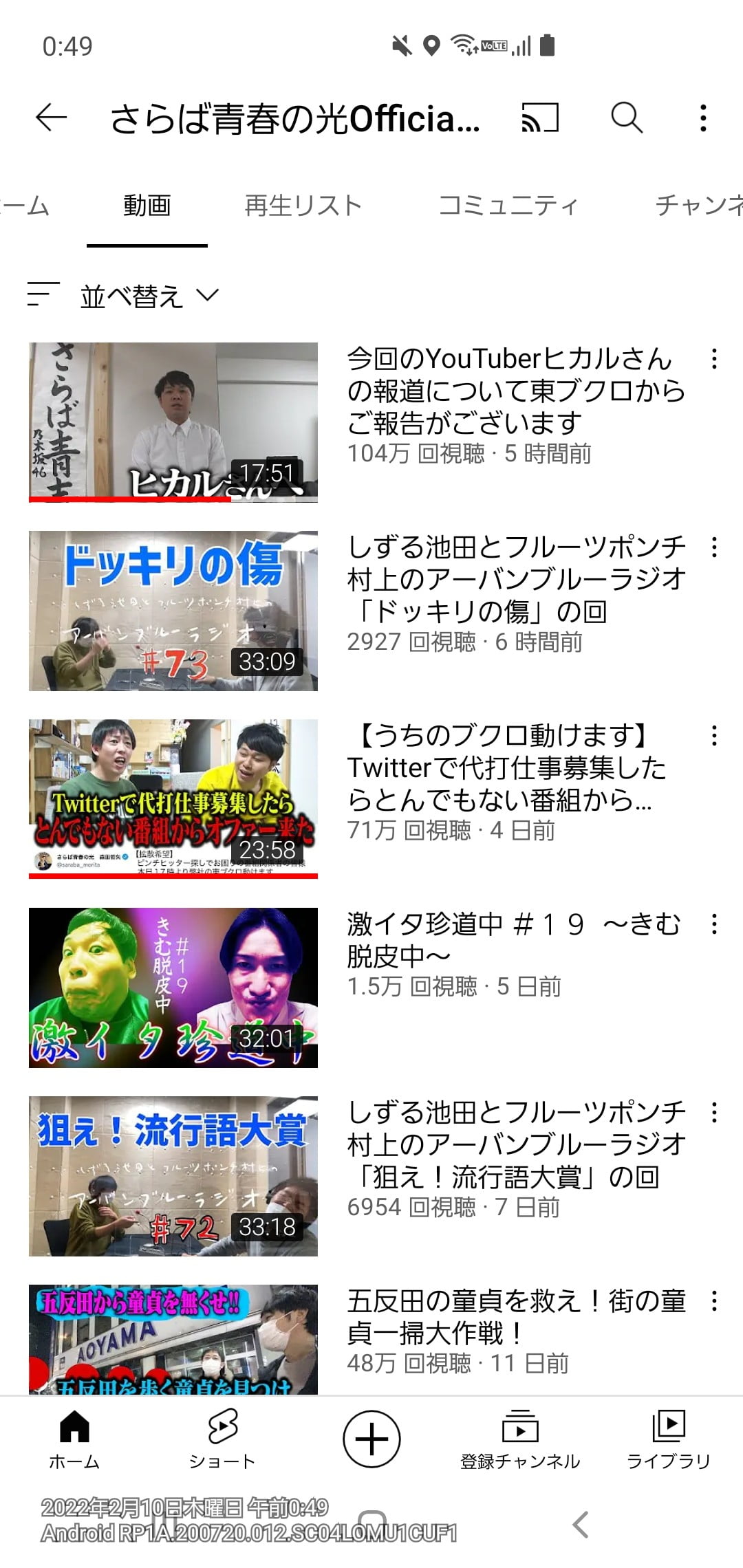The image size is (743, 1568).
Task: Open the ショート tab
Action: pyautogui.click(x=222, y=1439)
